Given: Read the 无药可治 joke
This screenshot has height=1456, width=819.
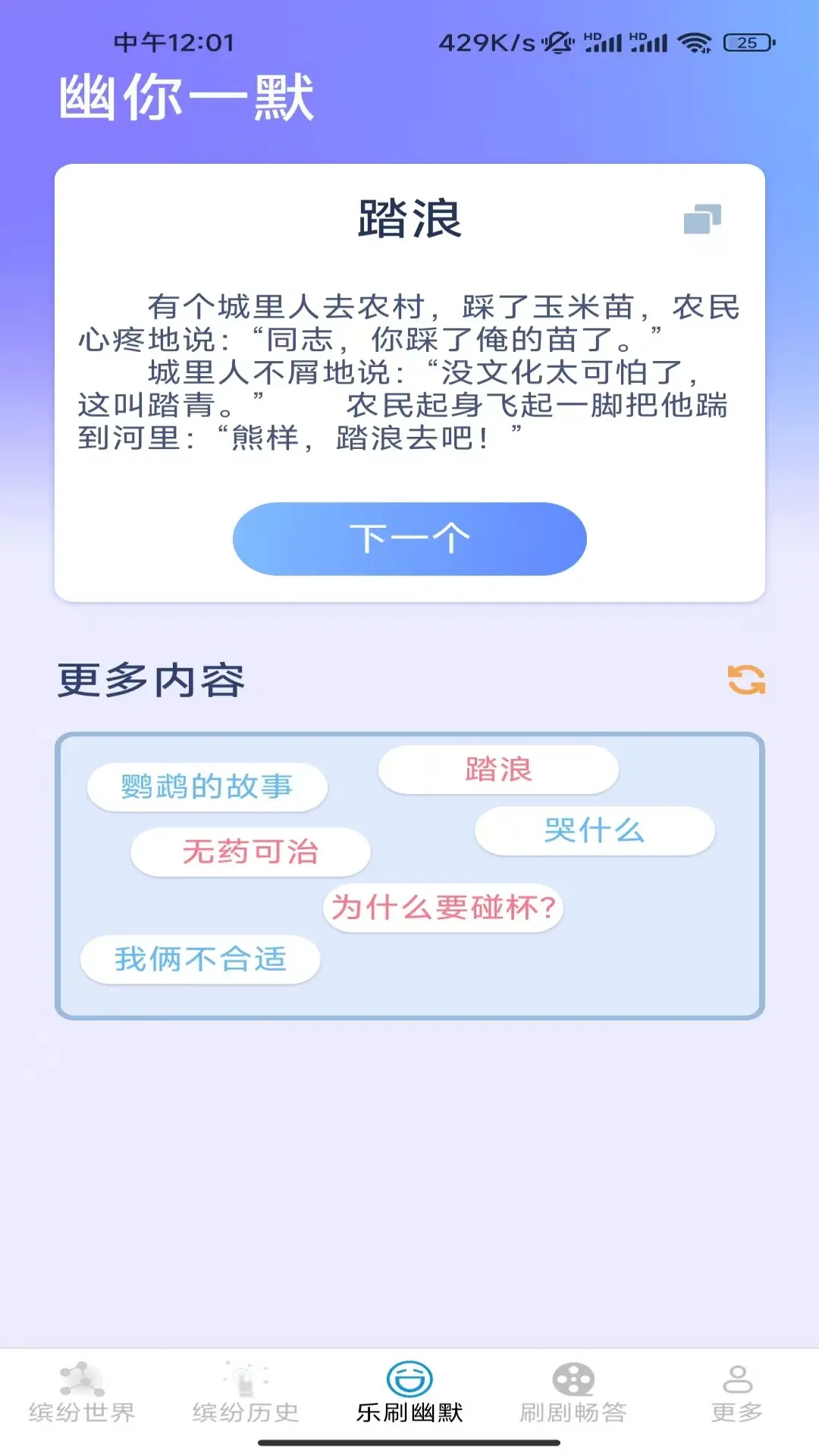Looking at the screenshot, I should pyautogui.click(x=250, y=852).
